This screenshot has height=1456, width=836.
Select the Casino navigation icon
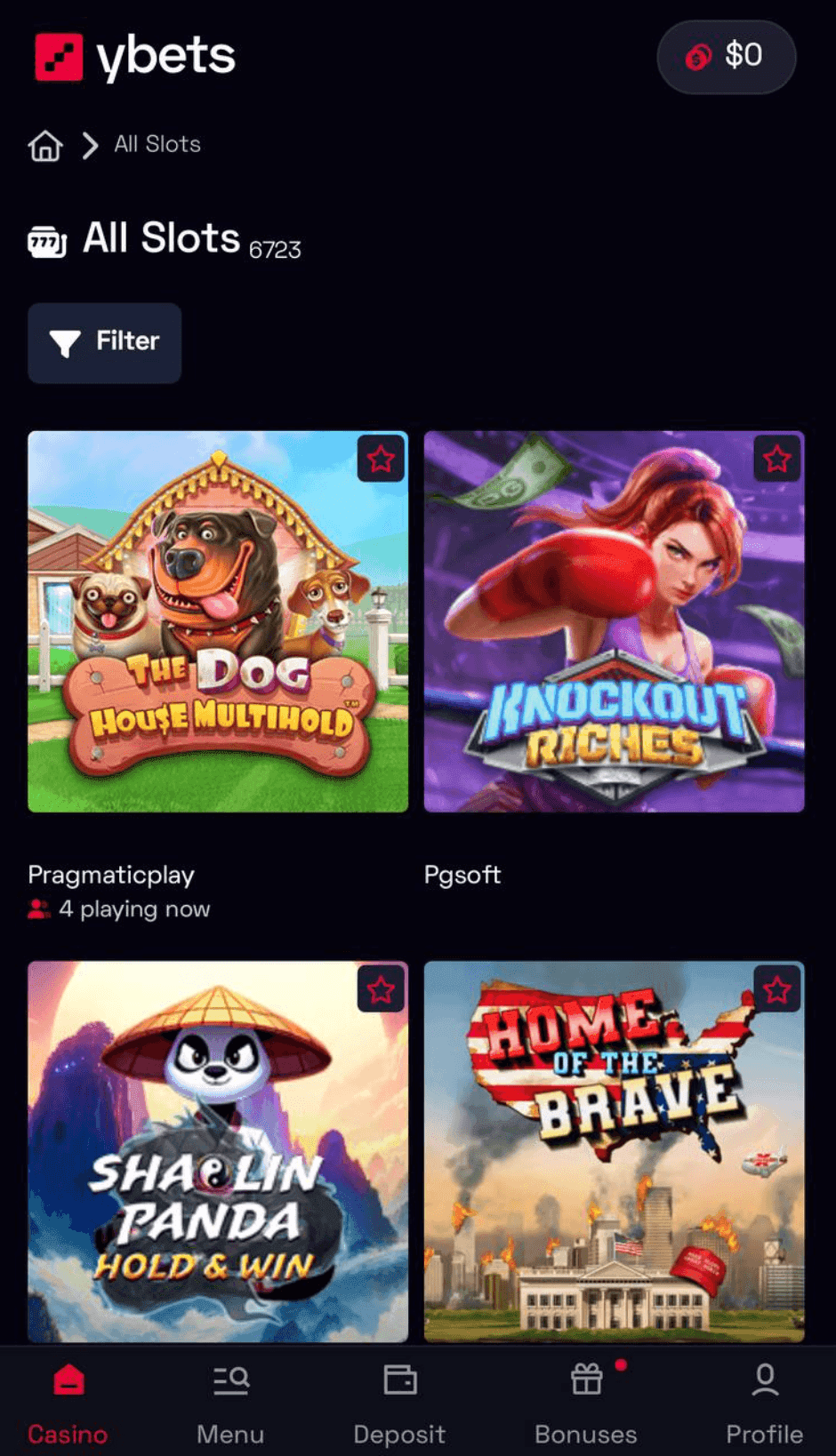[x=67, y=1380]
